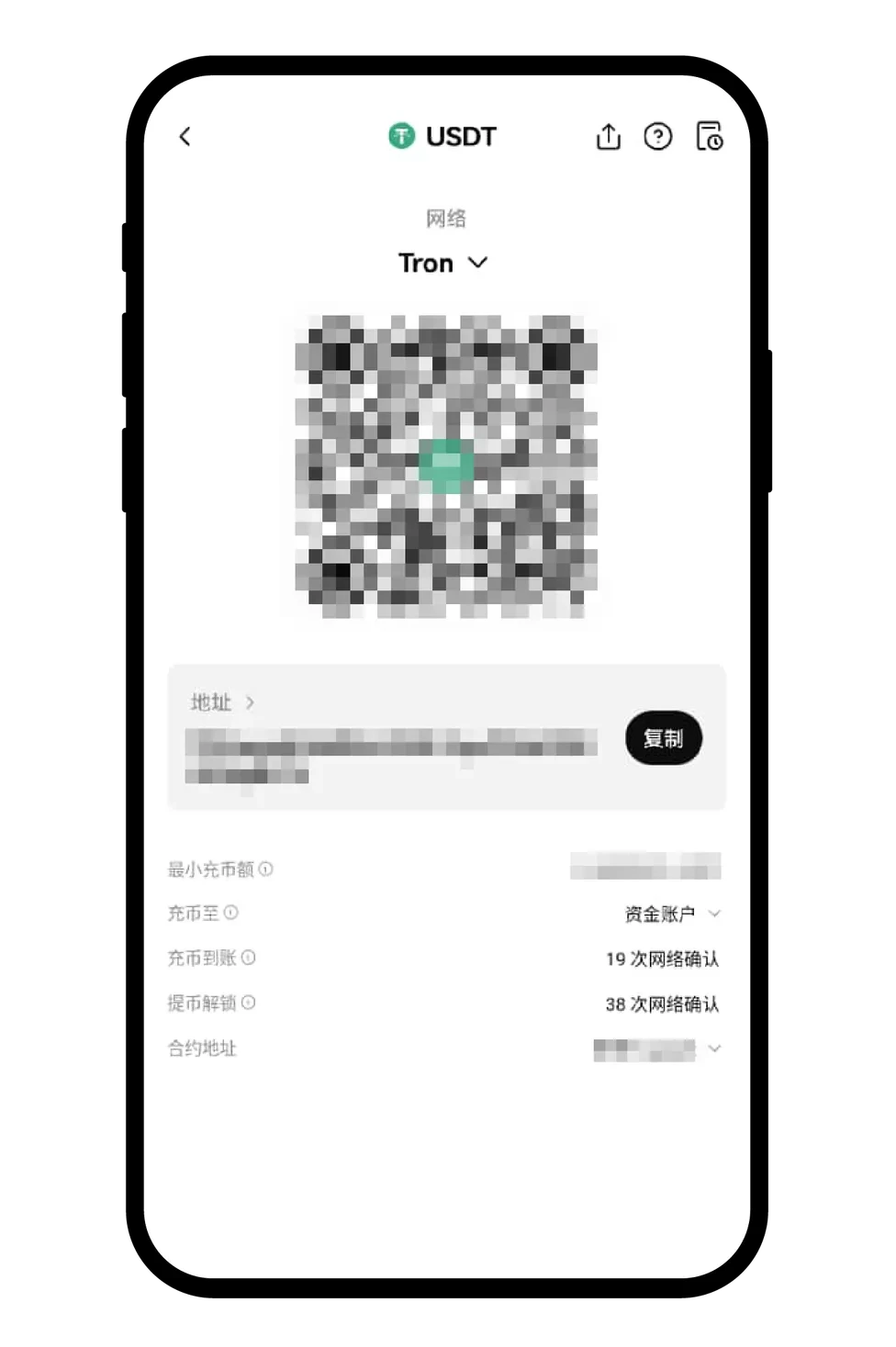The height and width of the screenshot is (1347, 896).
Task: Tap the 复制 copy button
Action: (663, 738)
